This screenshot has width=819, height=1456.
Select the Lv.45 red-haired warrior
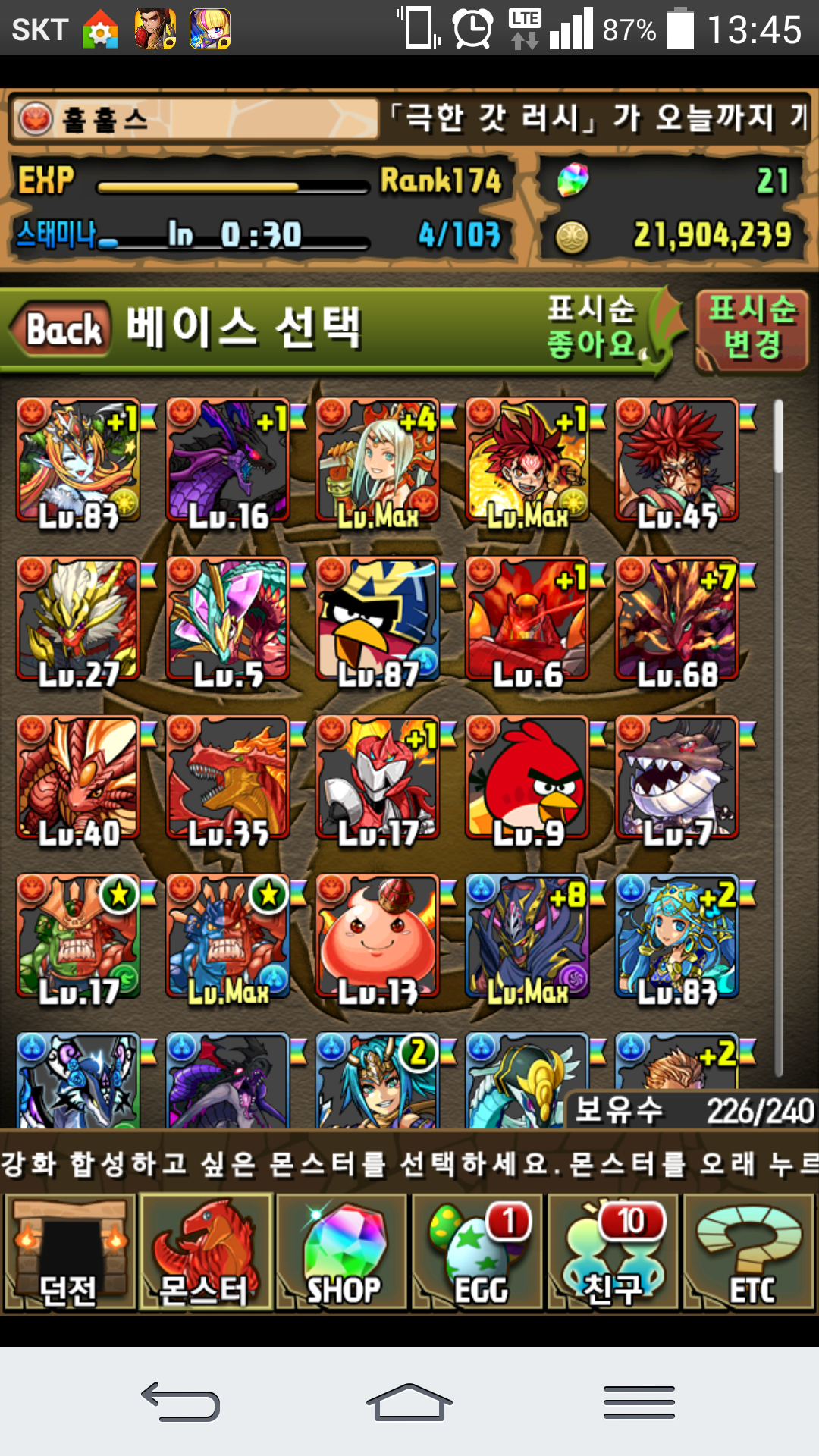676,461
